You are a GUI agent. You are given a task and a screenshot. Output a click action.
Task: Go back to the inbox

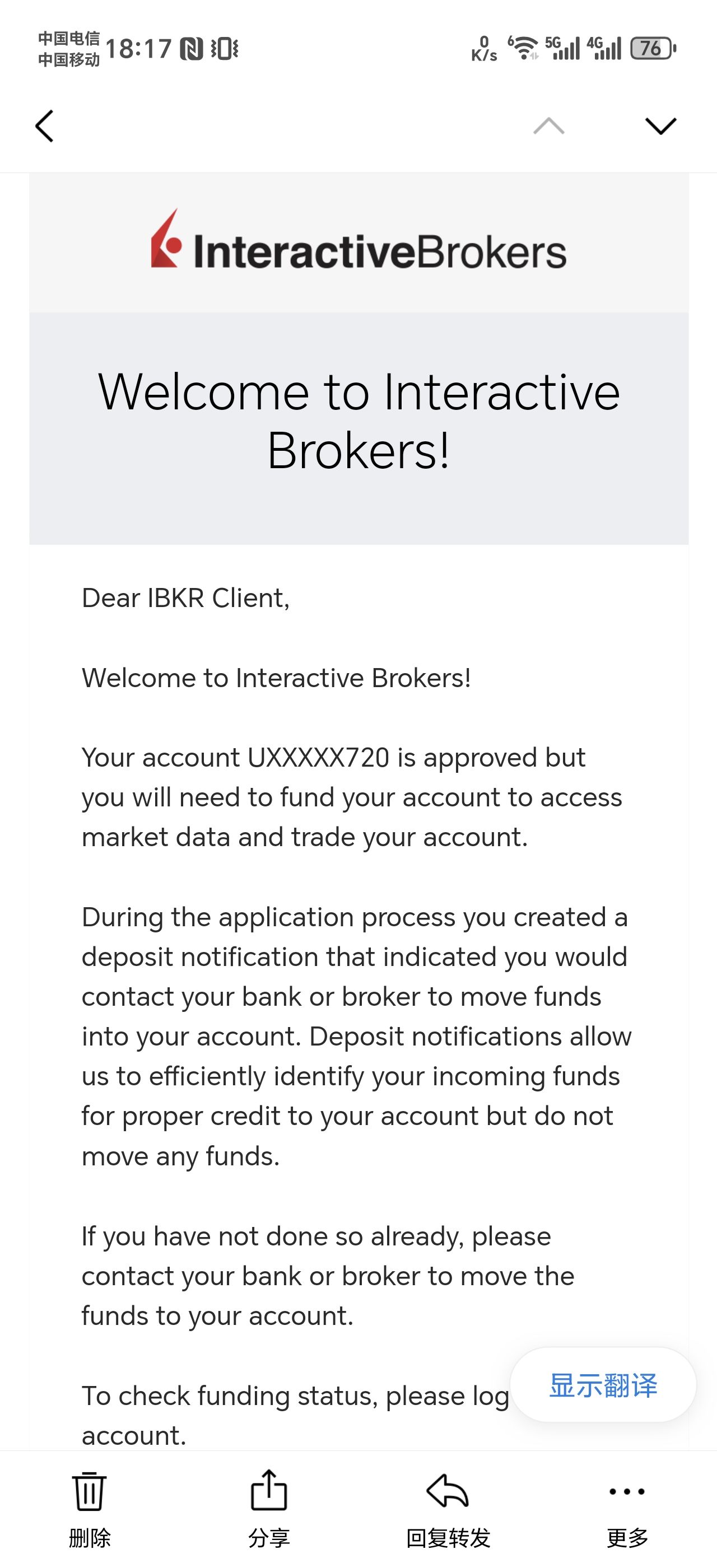pyautogui.click(x=44, y=126)
